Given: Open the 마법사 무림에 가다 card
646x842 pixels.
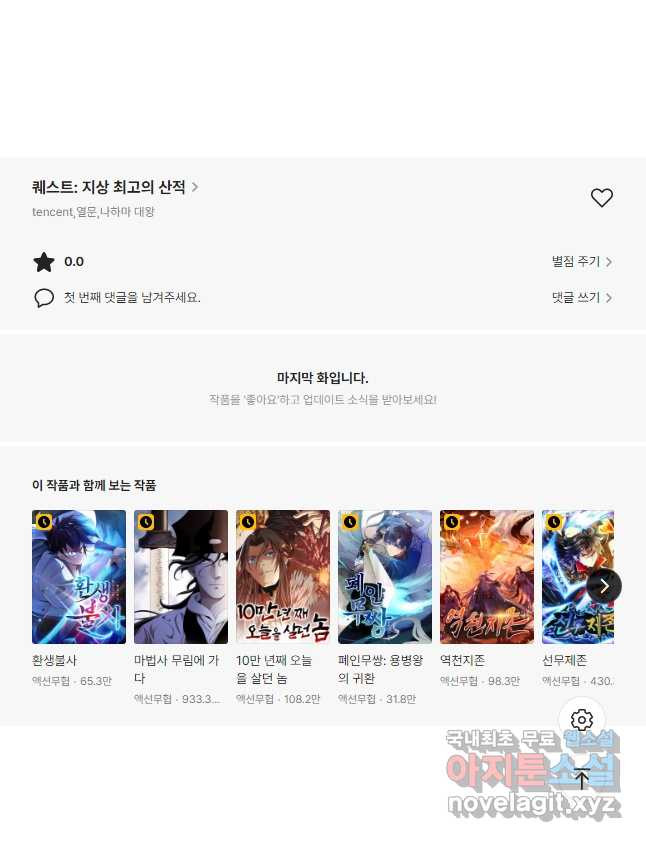Looking at the screenshot, I should point(181,577).
